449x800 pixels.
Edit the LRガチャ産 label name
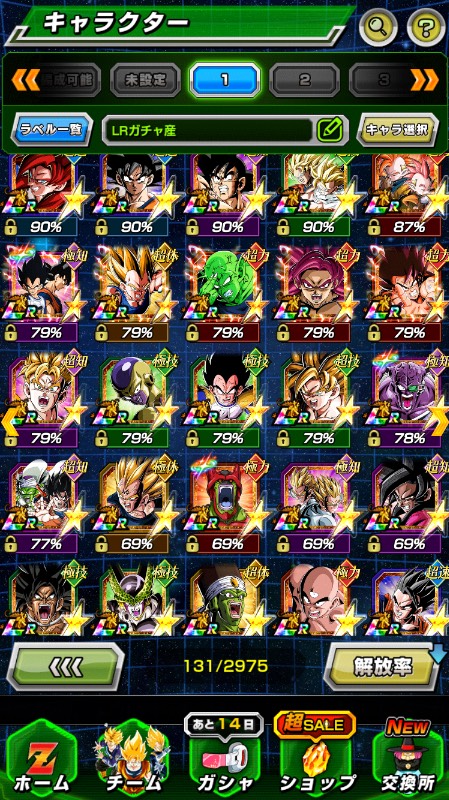(330, 130)
